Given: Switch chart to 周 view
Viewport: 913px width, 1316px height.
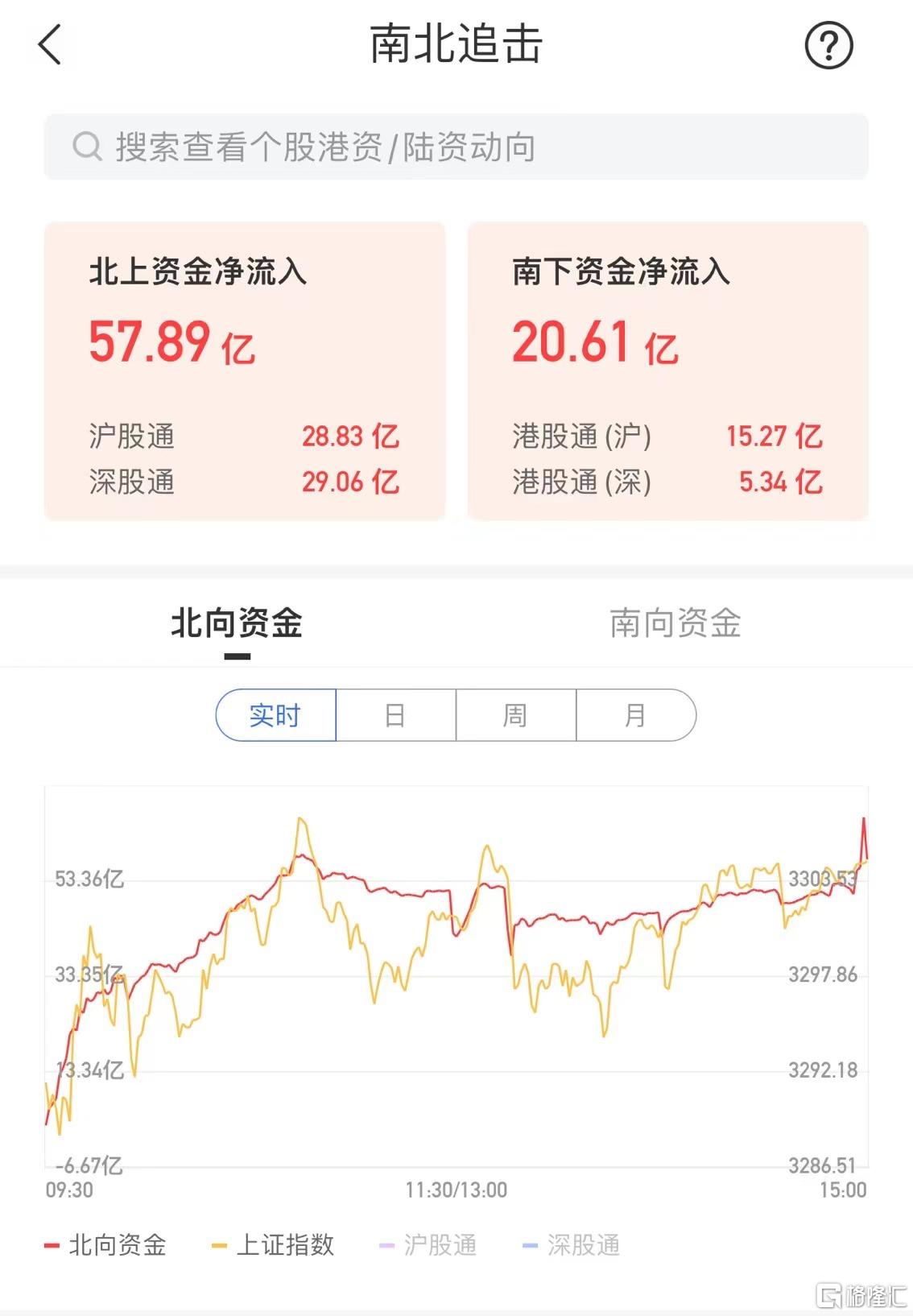Looking at the screenshot, I should pos(515,715).
